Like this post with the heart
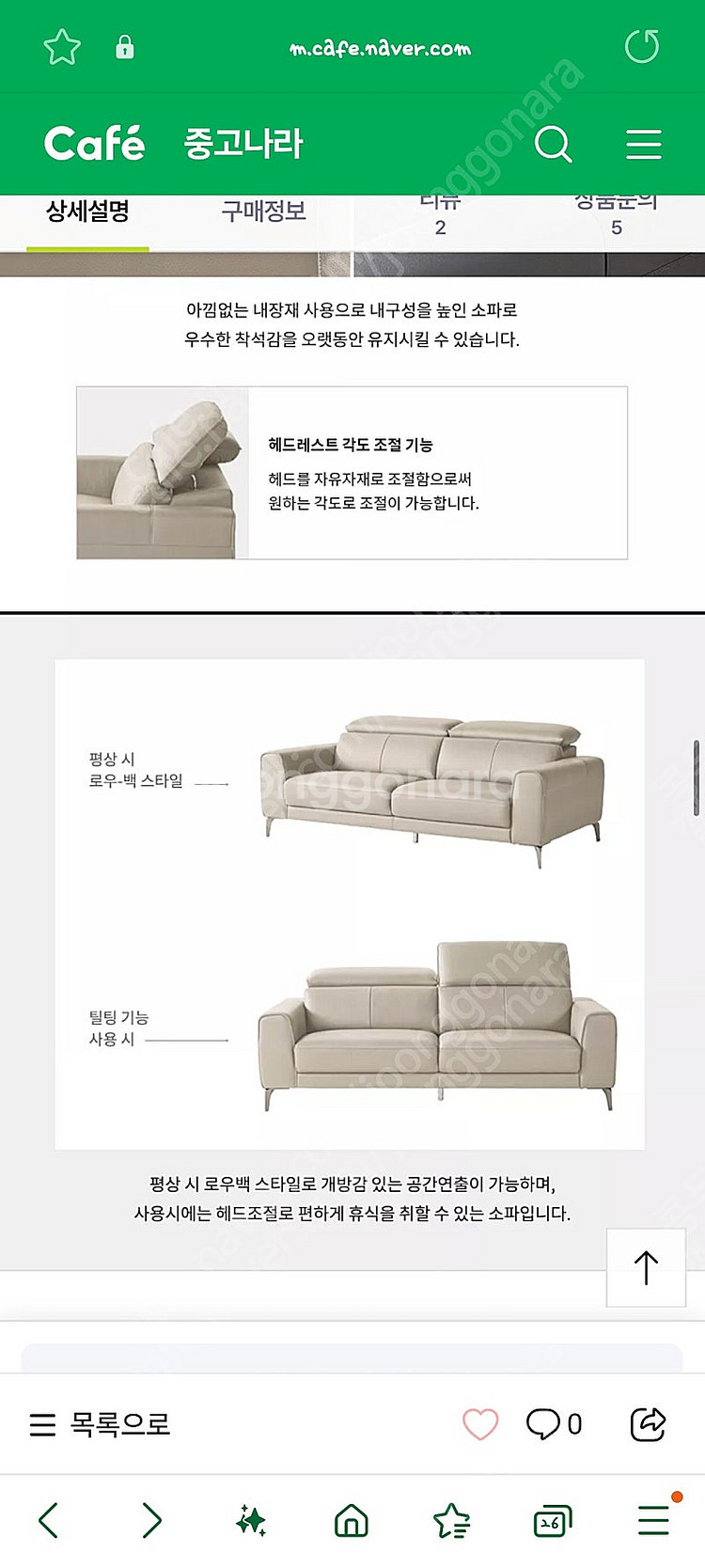The height and width of the screenshot is (1568, 705). point(480,1424)
